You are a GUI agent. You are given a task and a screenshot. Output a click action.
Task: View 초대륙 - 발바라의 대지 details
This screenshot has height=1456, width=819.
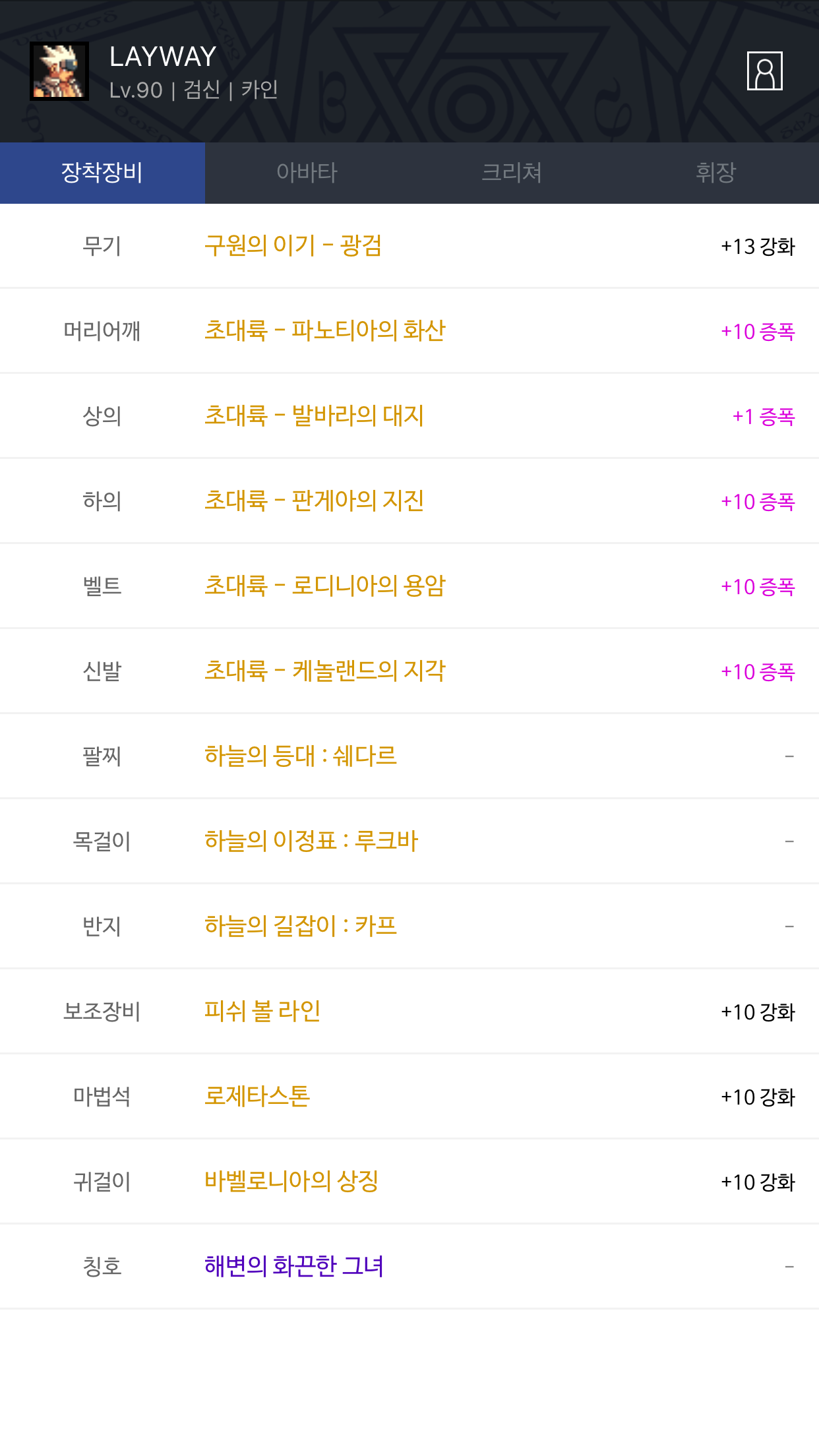[x=314, y=416]
